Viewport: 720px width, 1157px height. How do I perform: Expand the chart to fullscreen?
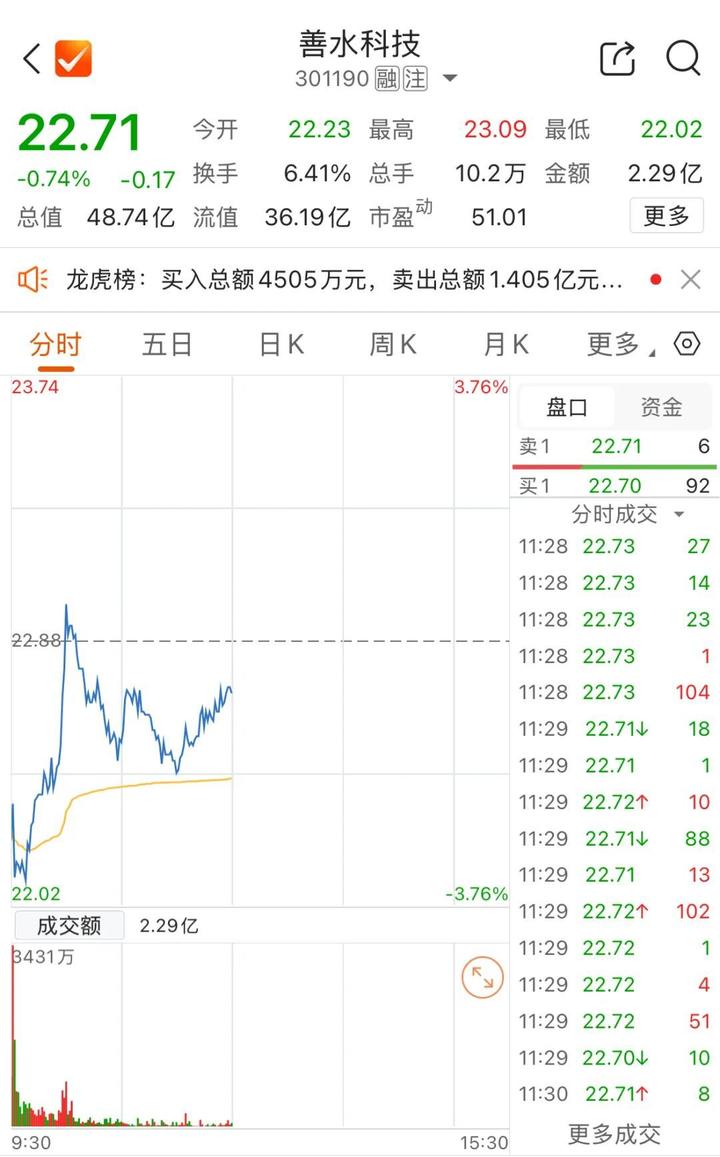(x=483, y=977)
